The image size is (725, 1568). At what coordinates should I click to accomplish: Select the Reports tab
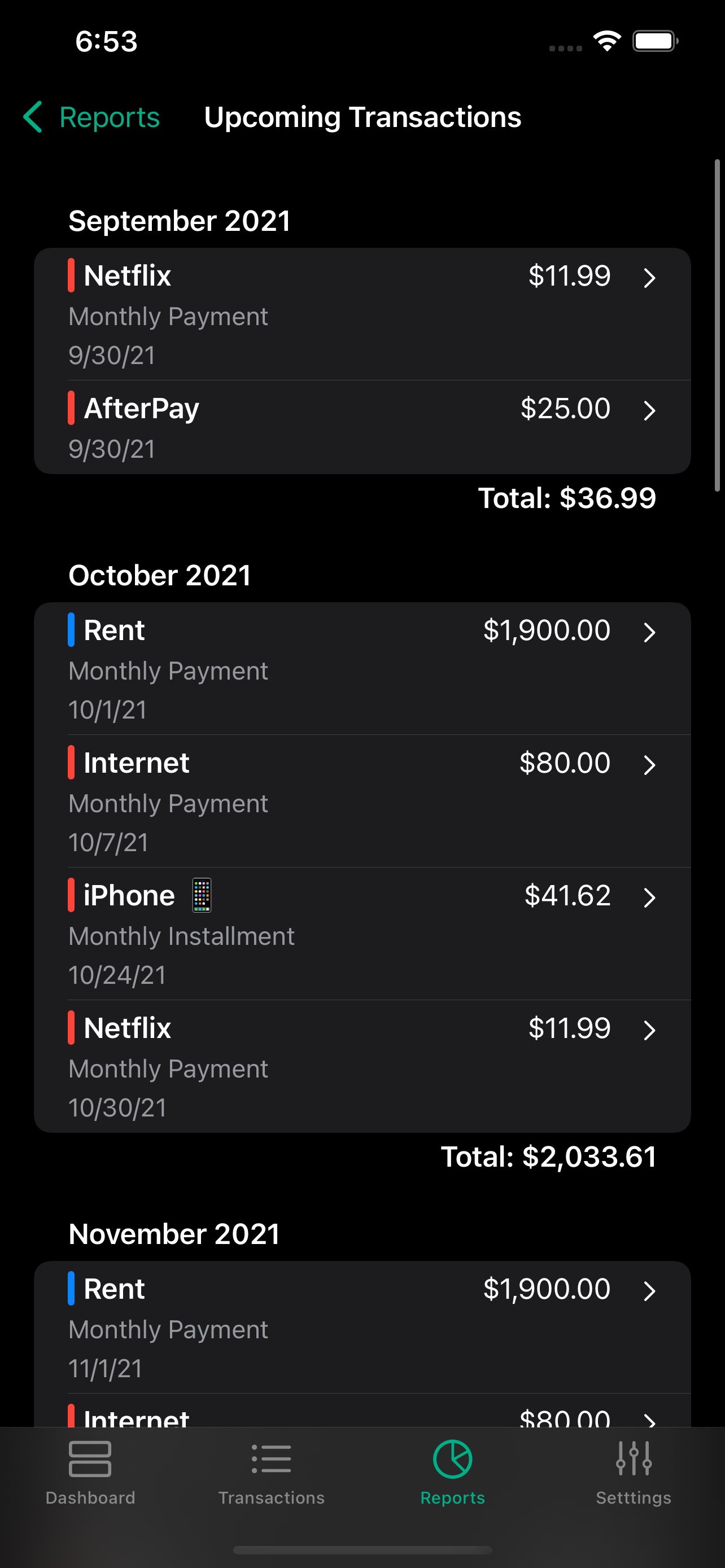coord(452,1472)
